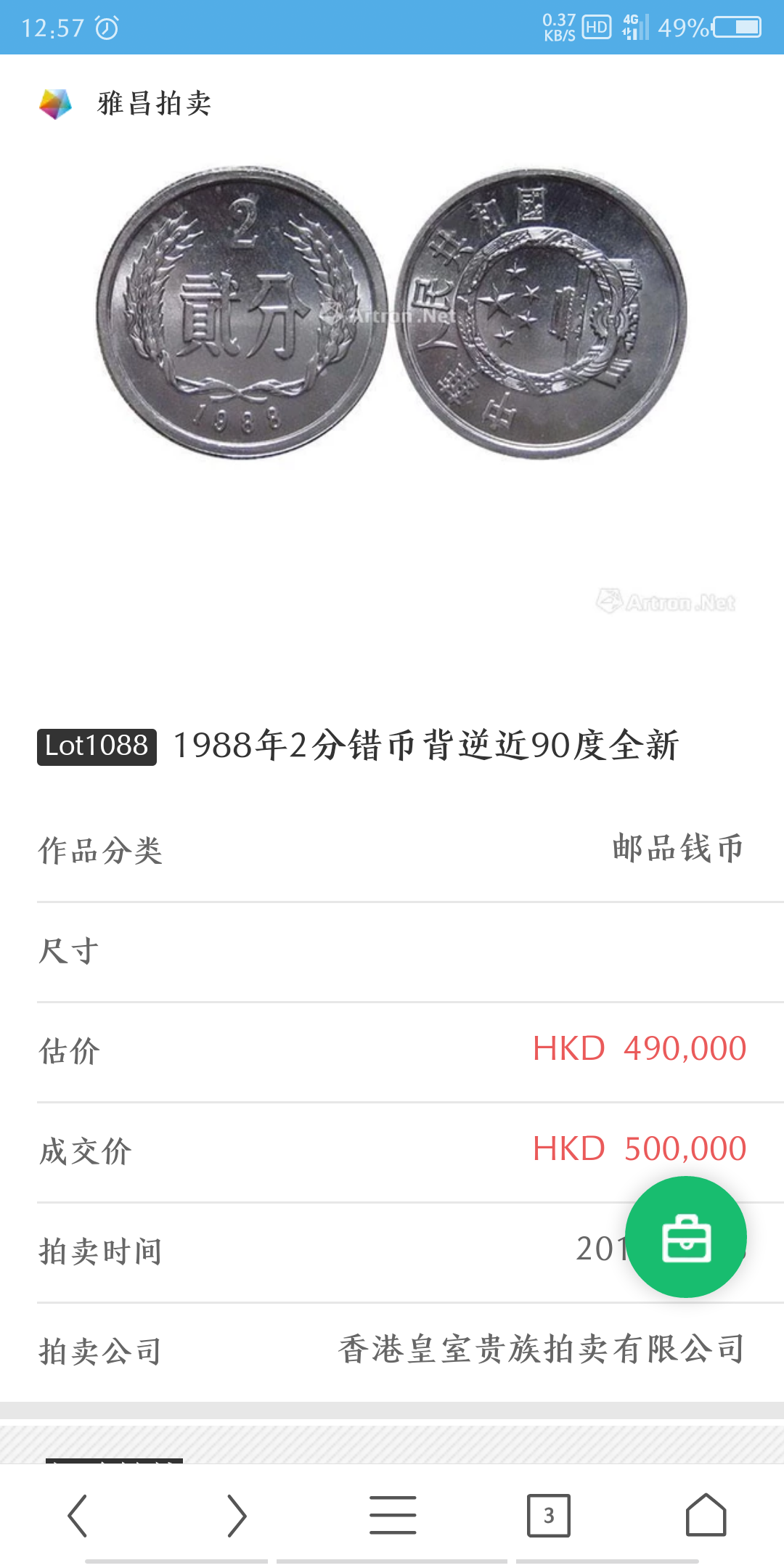
Task: Go back to the previous page
Action: point(78,1515)
